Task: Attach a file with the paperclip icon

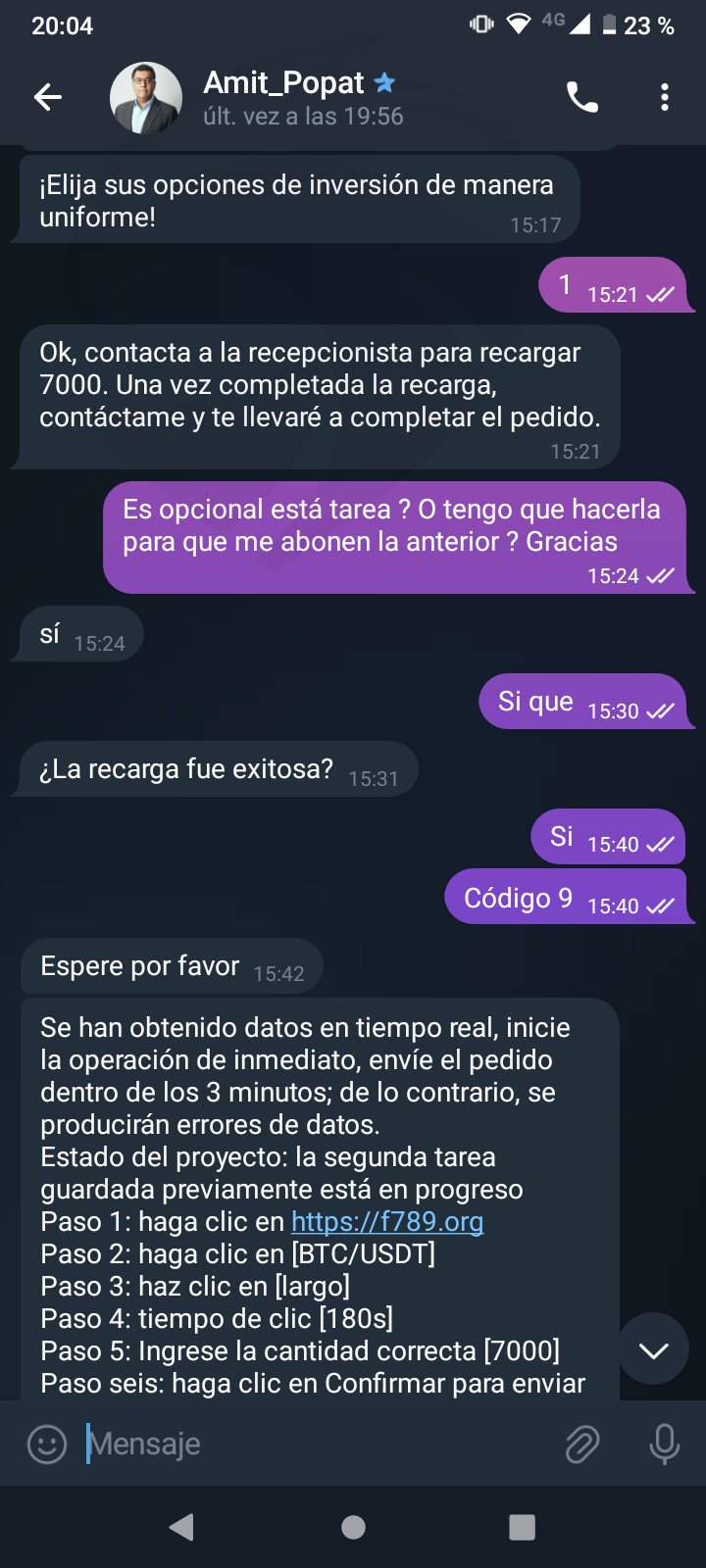Action: 582,1444
